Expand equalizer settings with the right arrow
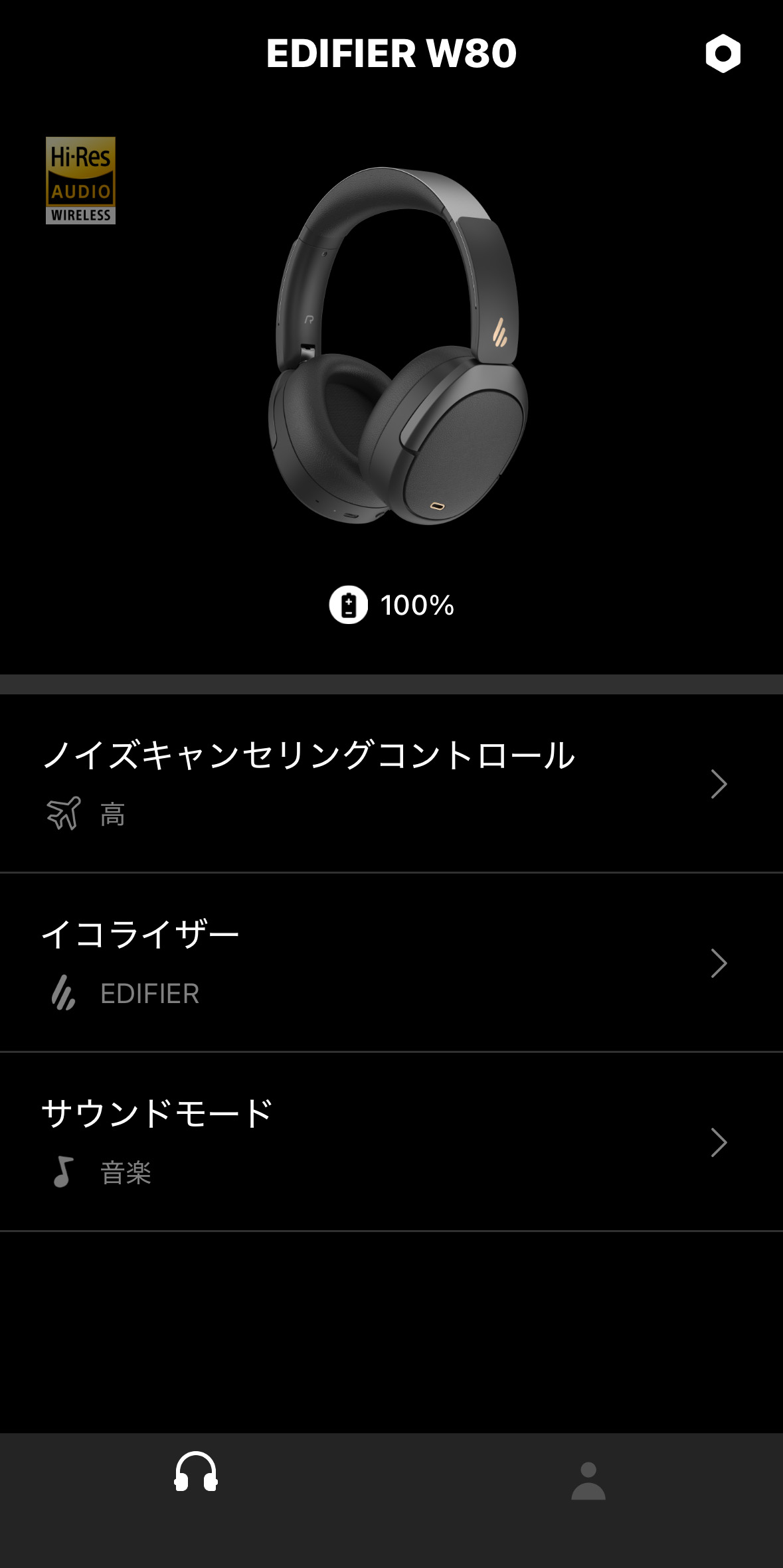Image resolution: width=783 pixels, height=1568 pixels. point(720,963)
